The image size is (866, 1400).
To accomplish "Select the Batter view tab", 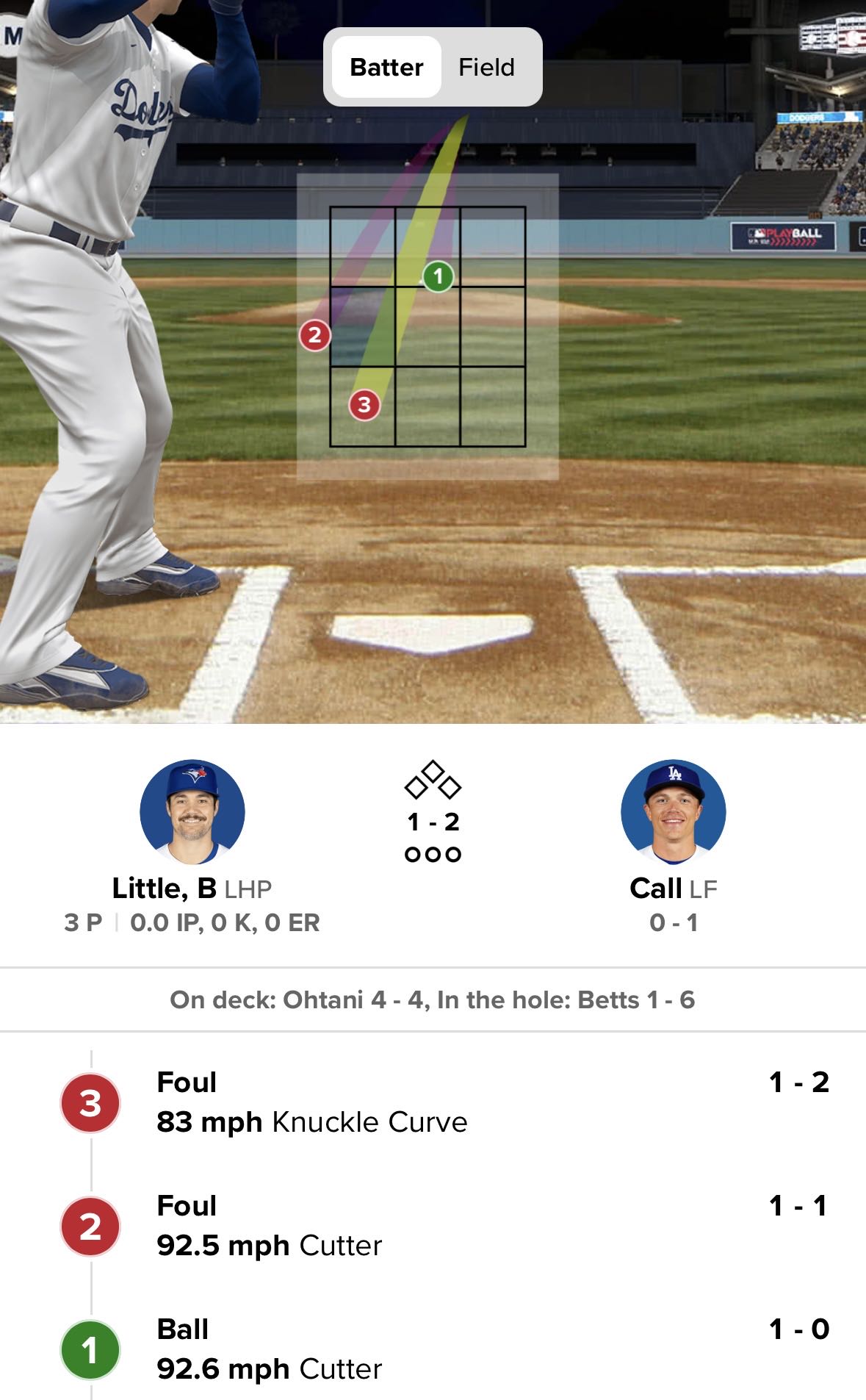I will [x=386, y=68].
